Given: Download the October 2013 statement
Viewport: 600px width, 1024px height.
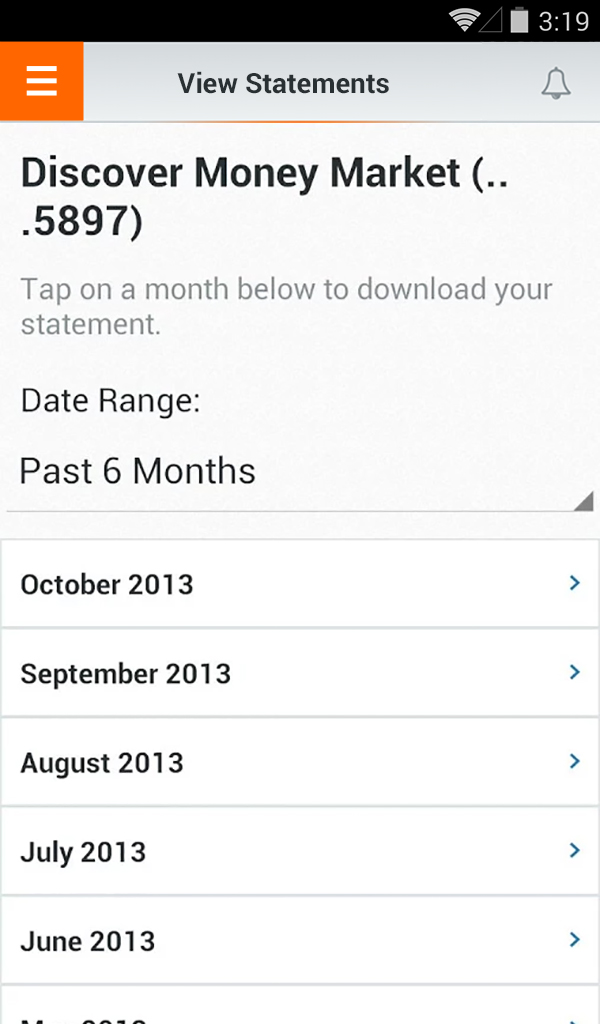Looking at the screenshot, I should pos(300,584).
